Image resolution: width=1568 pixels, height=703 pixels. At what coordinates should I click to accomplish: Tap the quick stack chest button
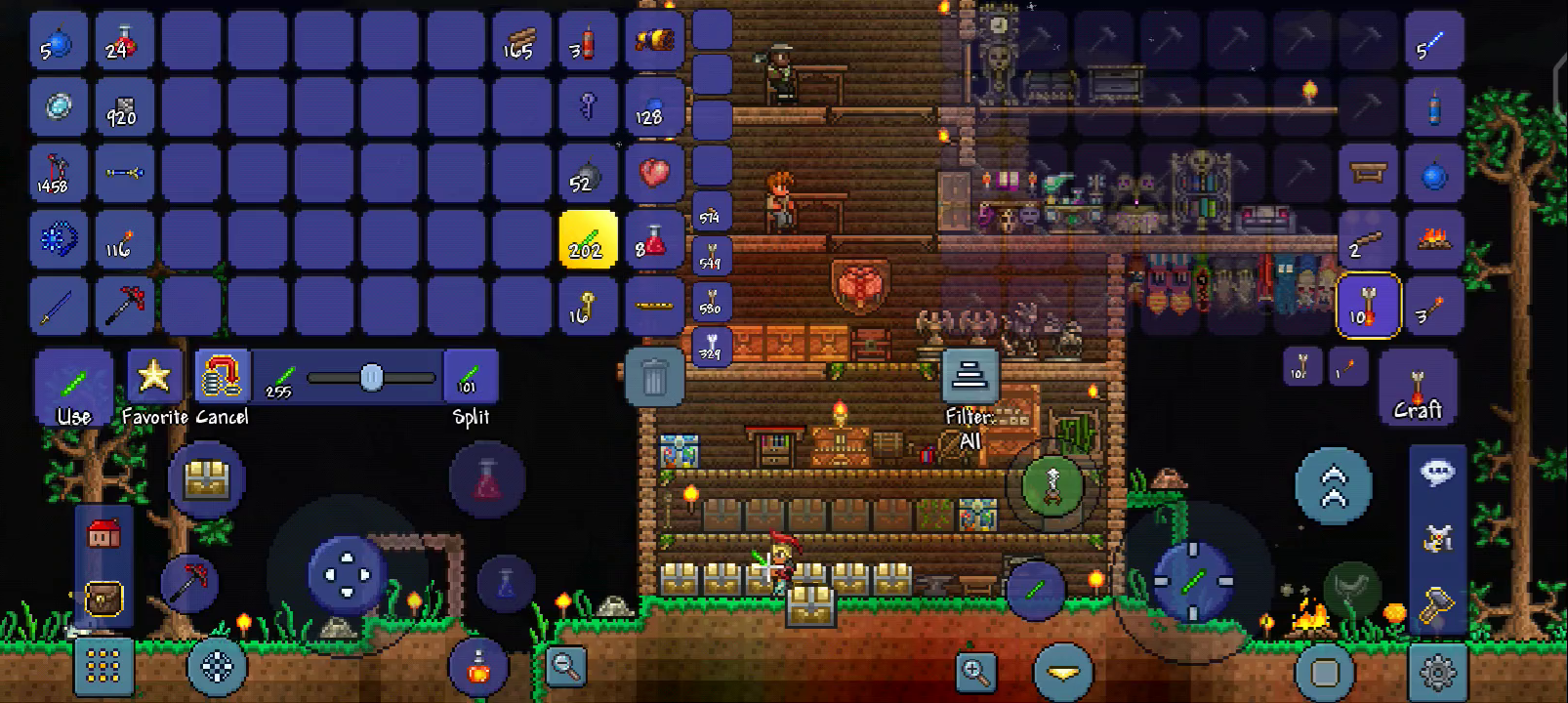206,479
